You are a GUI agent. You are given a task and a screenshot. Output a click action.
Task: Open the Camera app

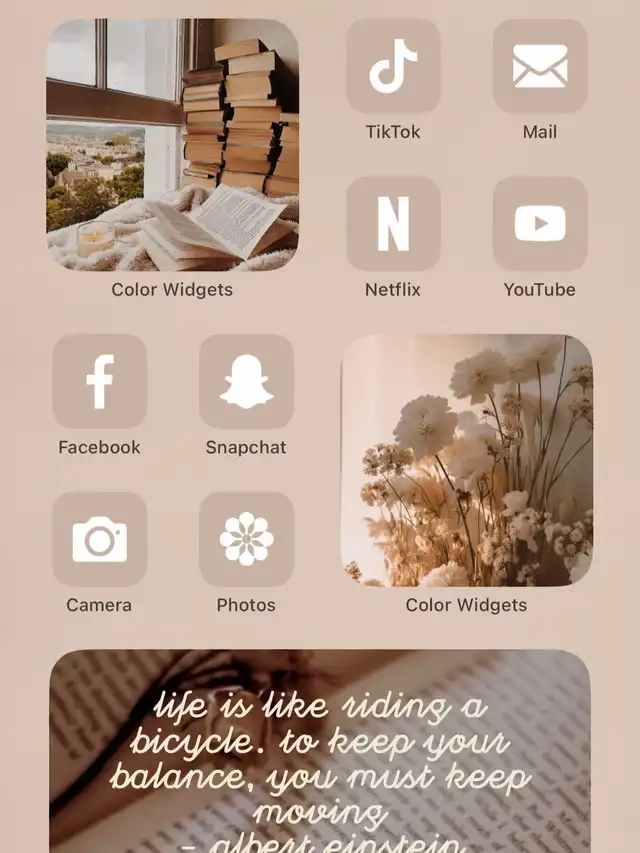point(100,540)
